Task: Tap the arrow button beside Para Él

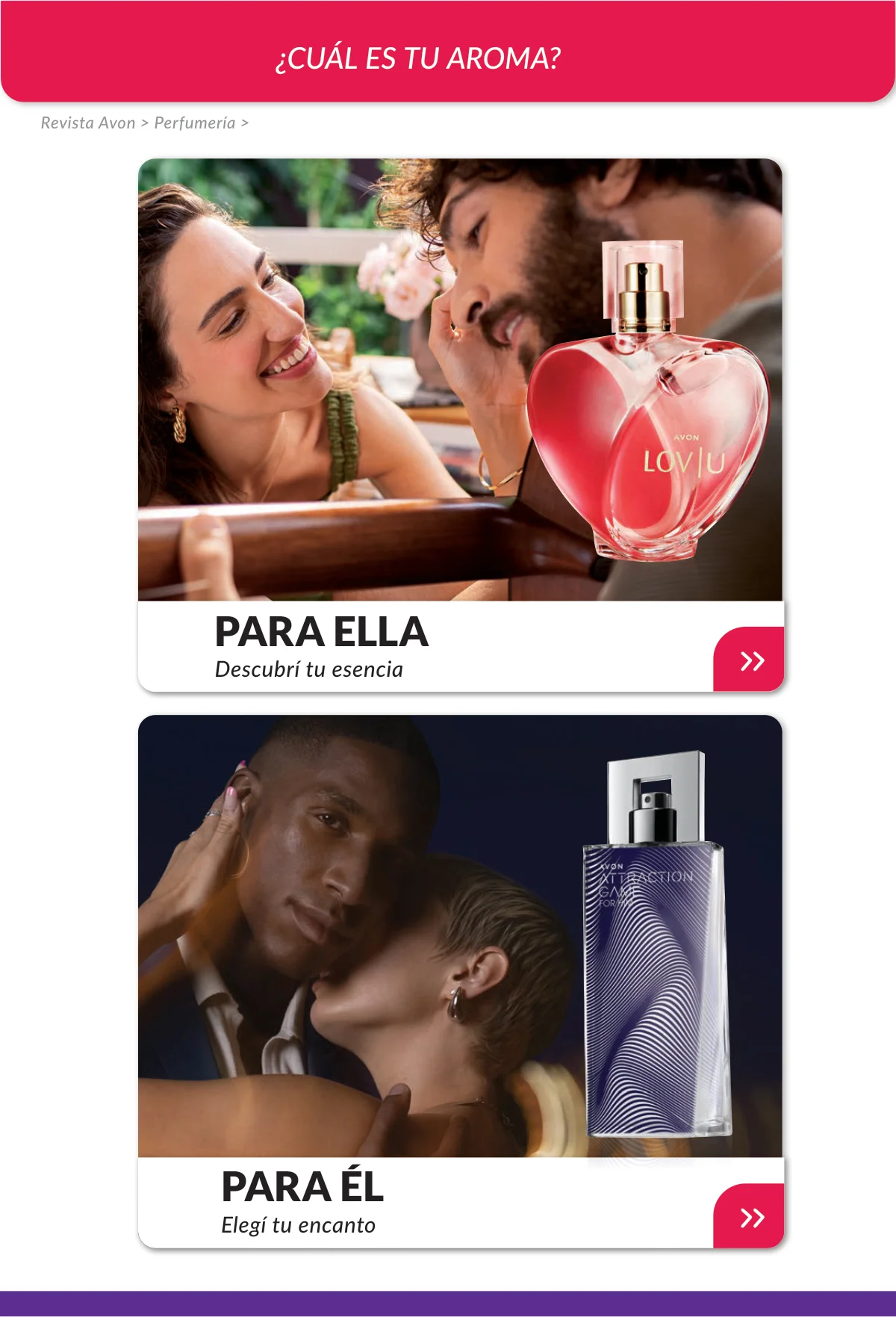Action: coord(749,1216)
